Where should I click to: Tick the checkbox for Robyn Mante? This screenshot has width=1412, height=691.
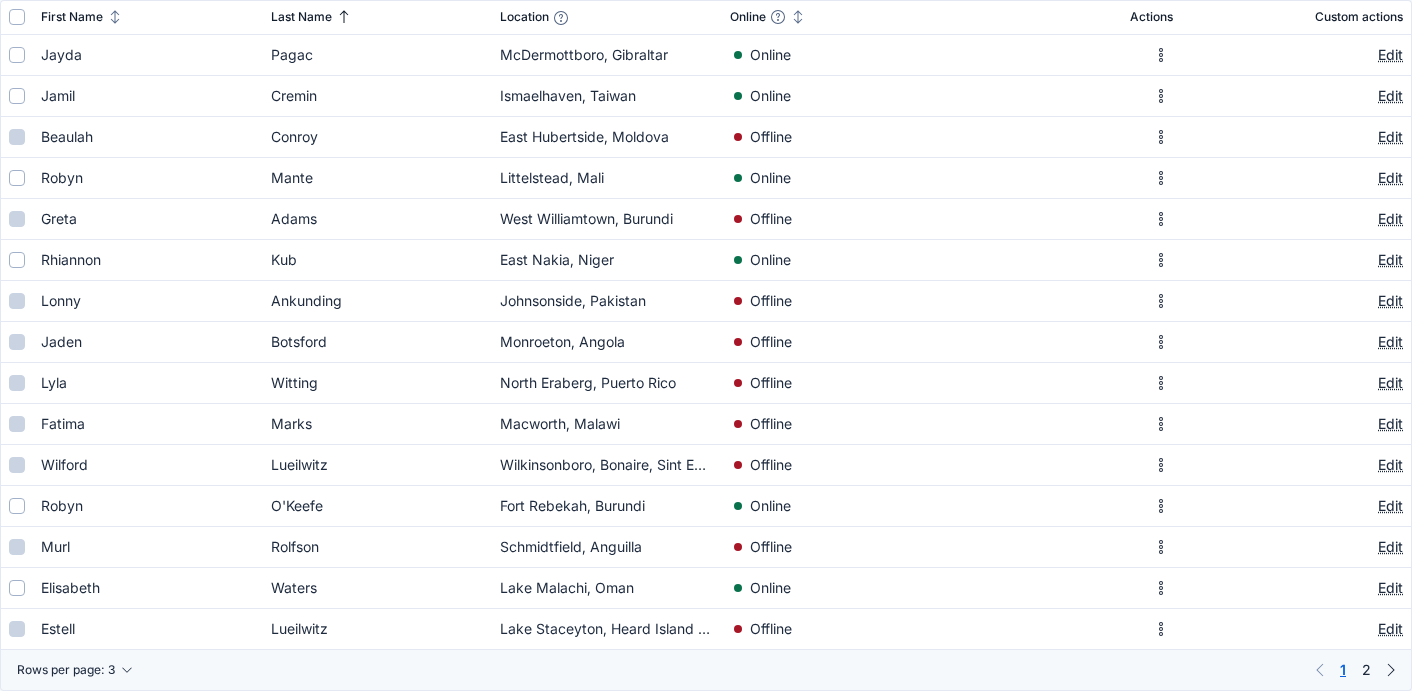tap(17, 178)
